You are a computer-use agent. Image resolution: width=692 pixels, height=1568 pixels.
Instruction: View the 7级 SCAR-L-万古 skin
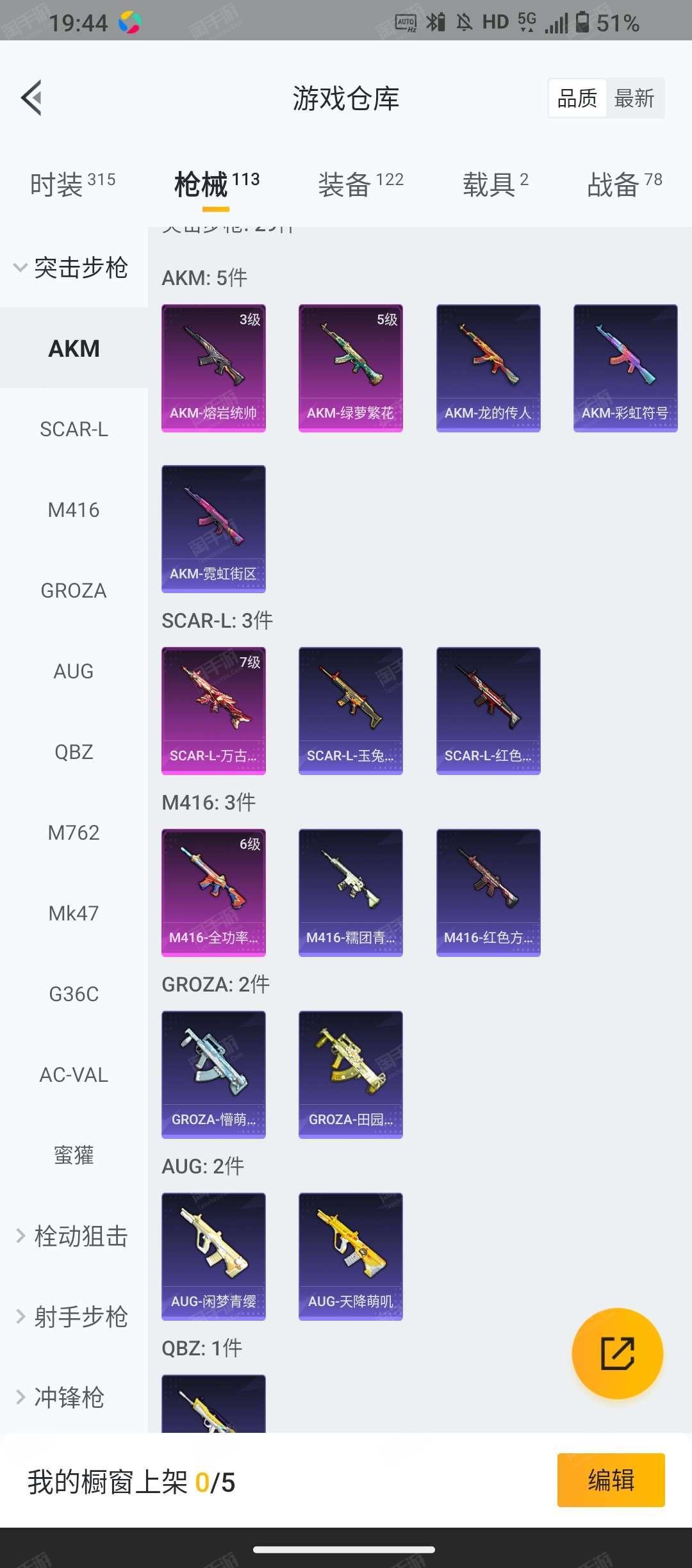[x=213, y=711]
